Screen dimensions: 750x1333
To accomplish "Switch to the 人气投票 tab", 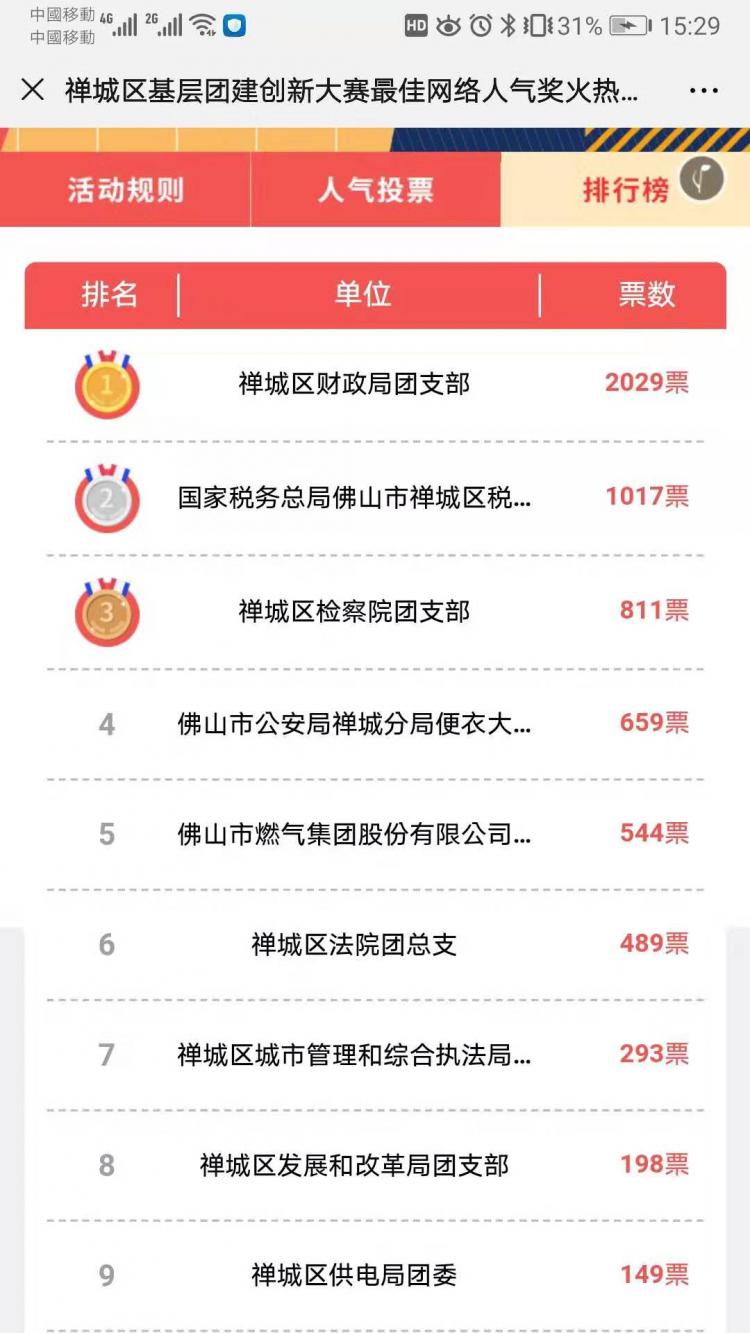I will point(376,190).
